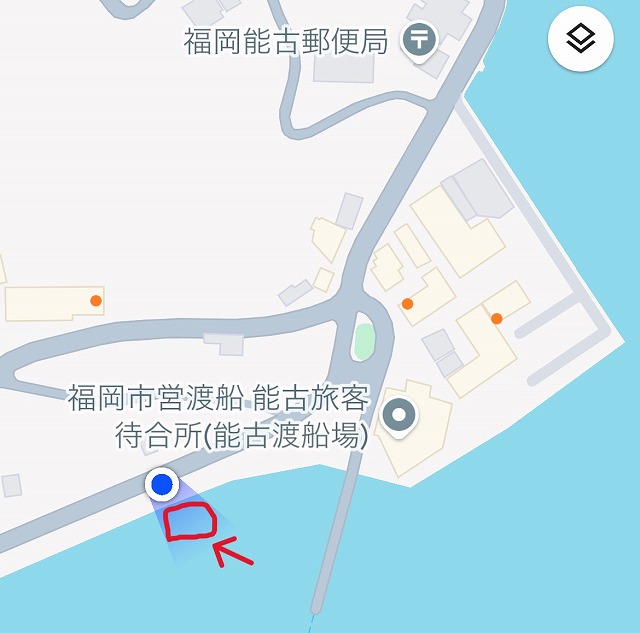
Task: Tap the blue current location dot
Action: (x=162, y=486)
